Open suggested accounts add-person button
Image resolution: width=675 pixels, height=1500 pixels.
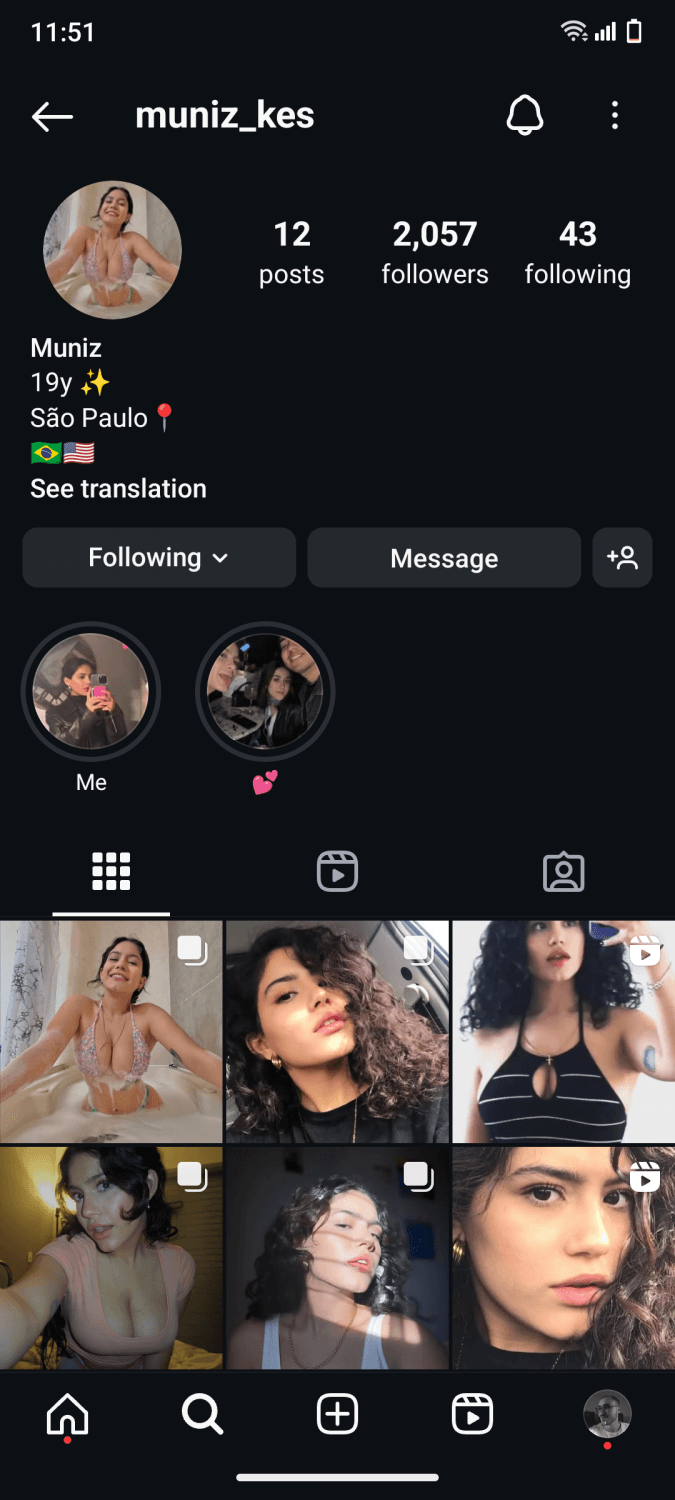622,558
